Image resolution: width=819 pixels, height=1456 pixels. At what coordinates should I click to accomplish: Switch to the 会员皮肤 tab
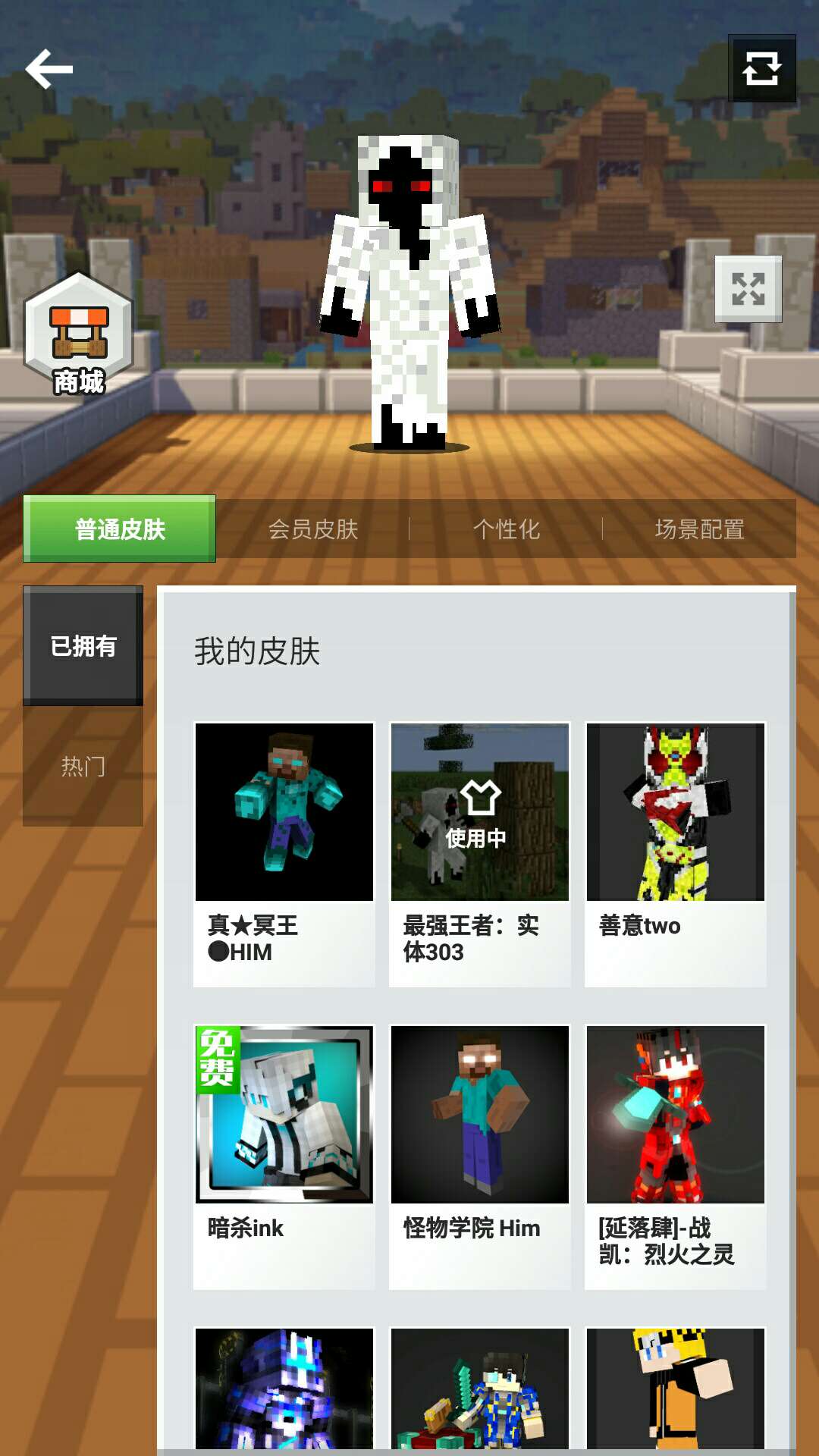coord(313,529)
